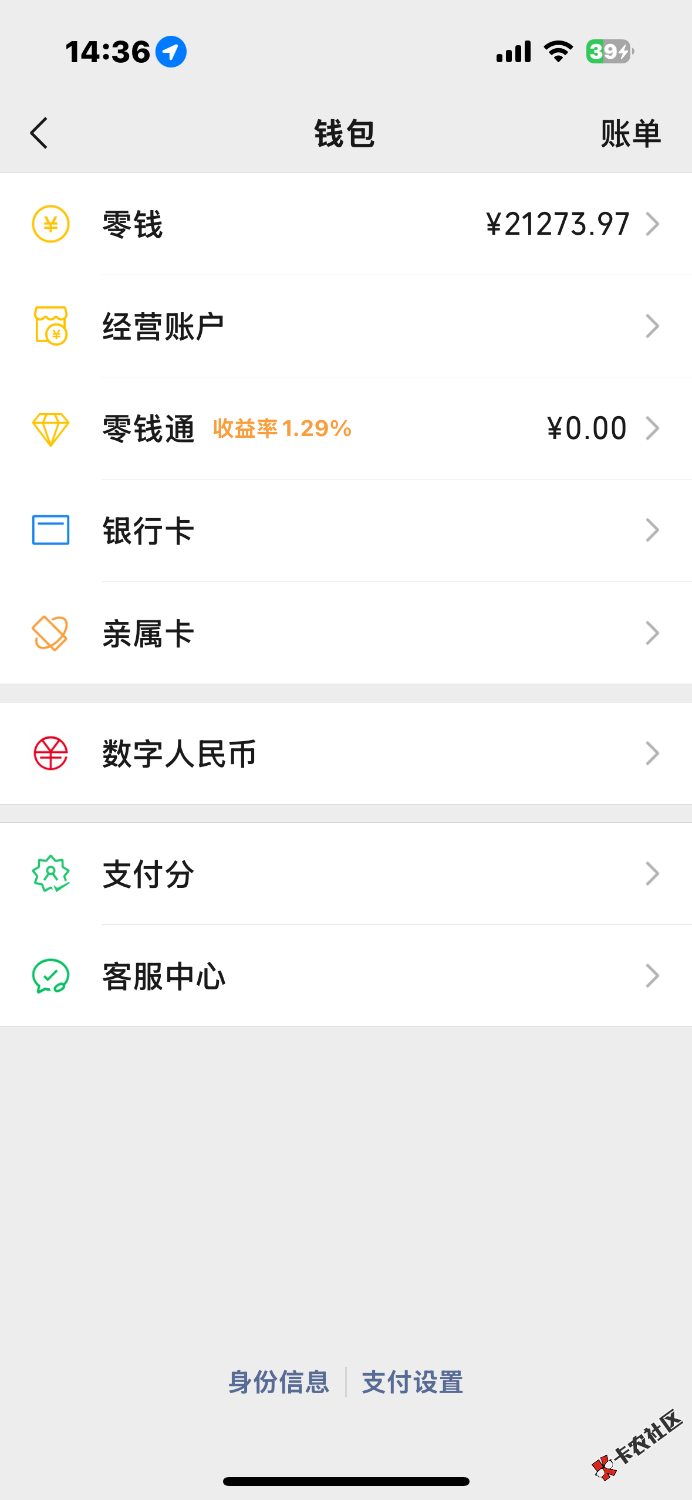Tap the 支付设置 link
This screenshot has width=692, height=1500.
(x=412, y=1382)
